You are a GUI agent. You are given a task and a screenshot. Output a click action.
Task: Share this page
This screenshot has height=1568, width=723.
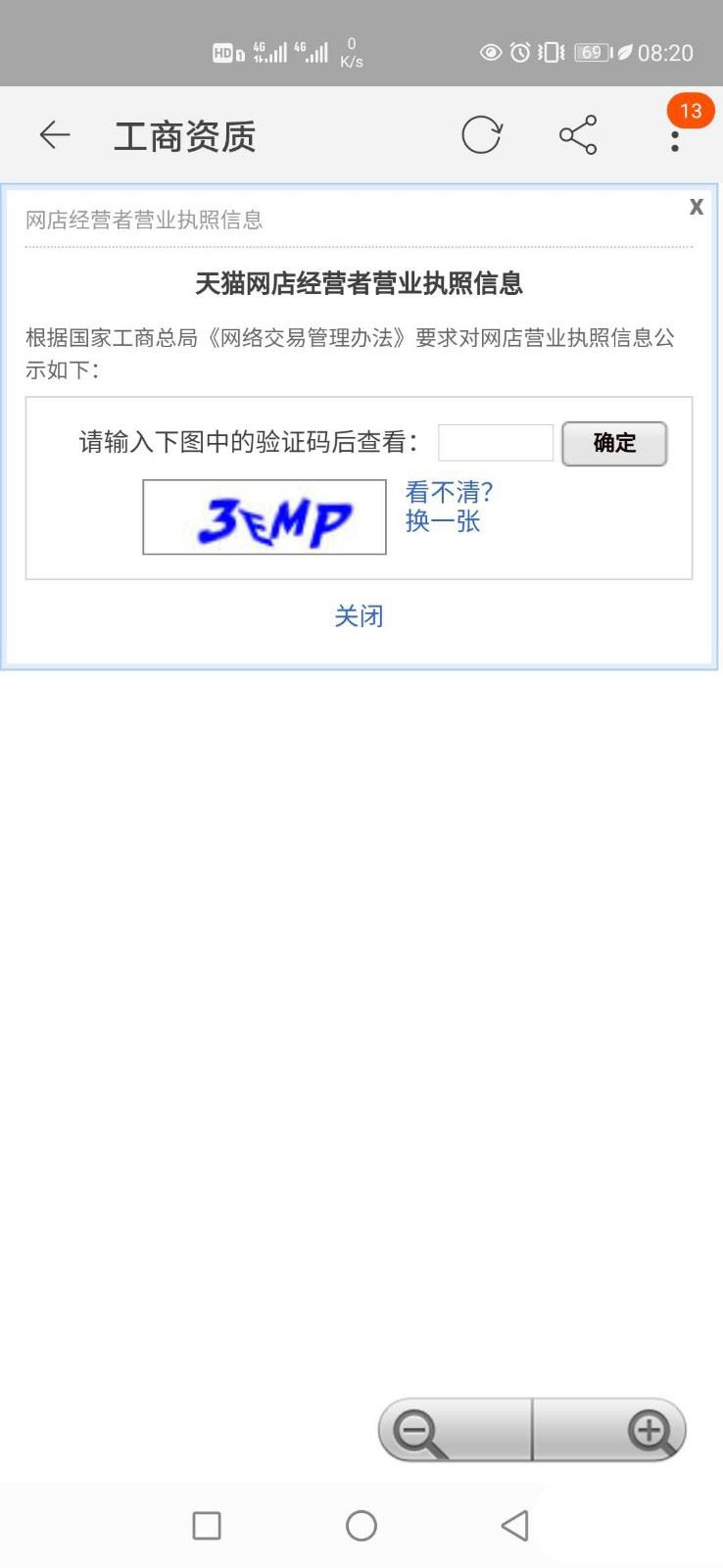pyautogui.click(x=578, y=135)
